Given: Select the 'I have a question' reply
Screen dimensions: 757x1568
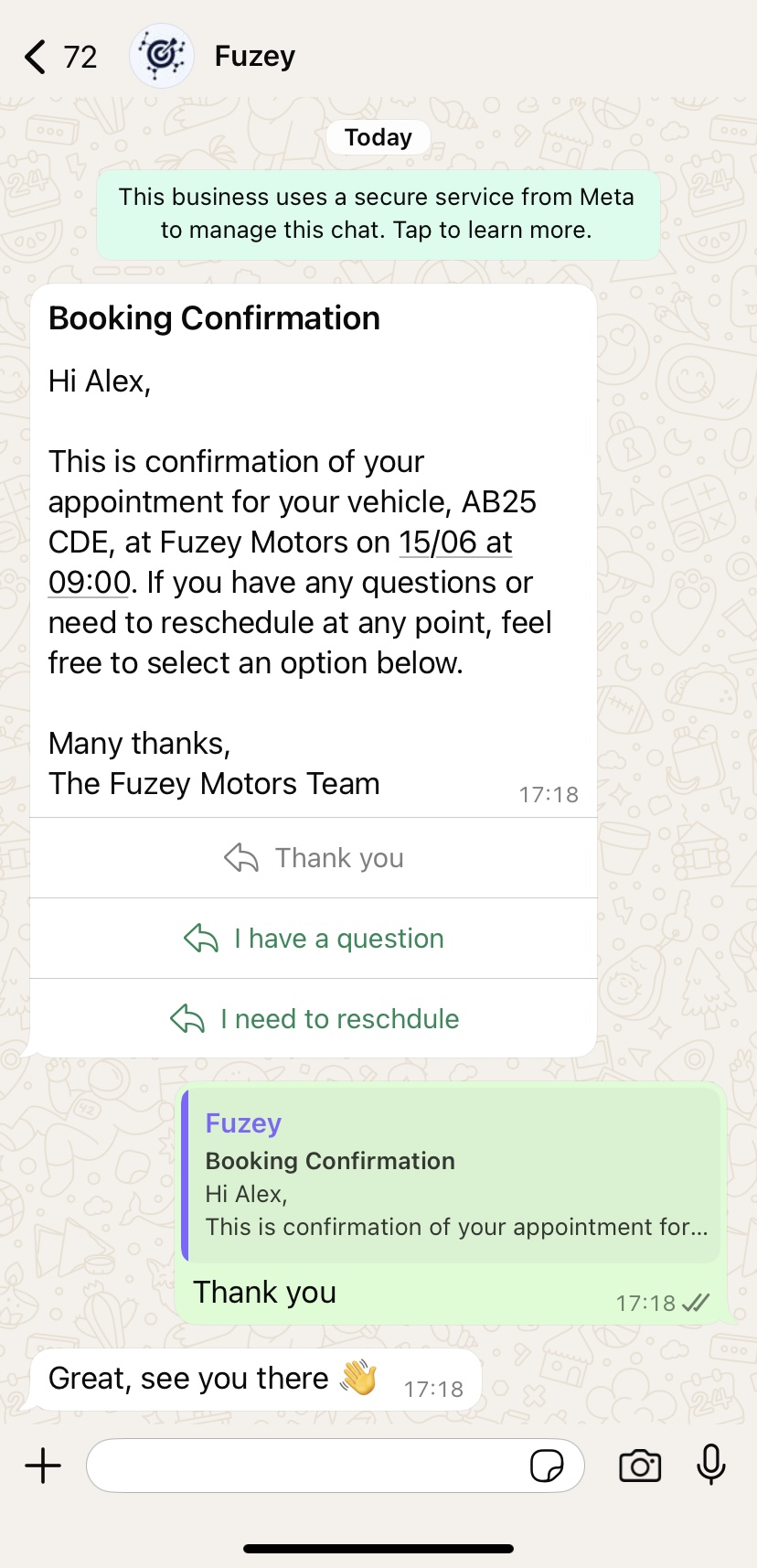Looking at the screenshot, I should coord(314,939).
